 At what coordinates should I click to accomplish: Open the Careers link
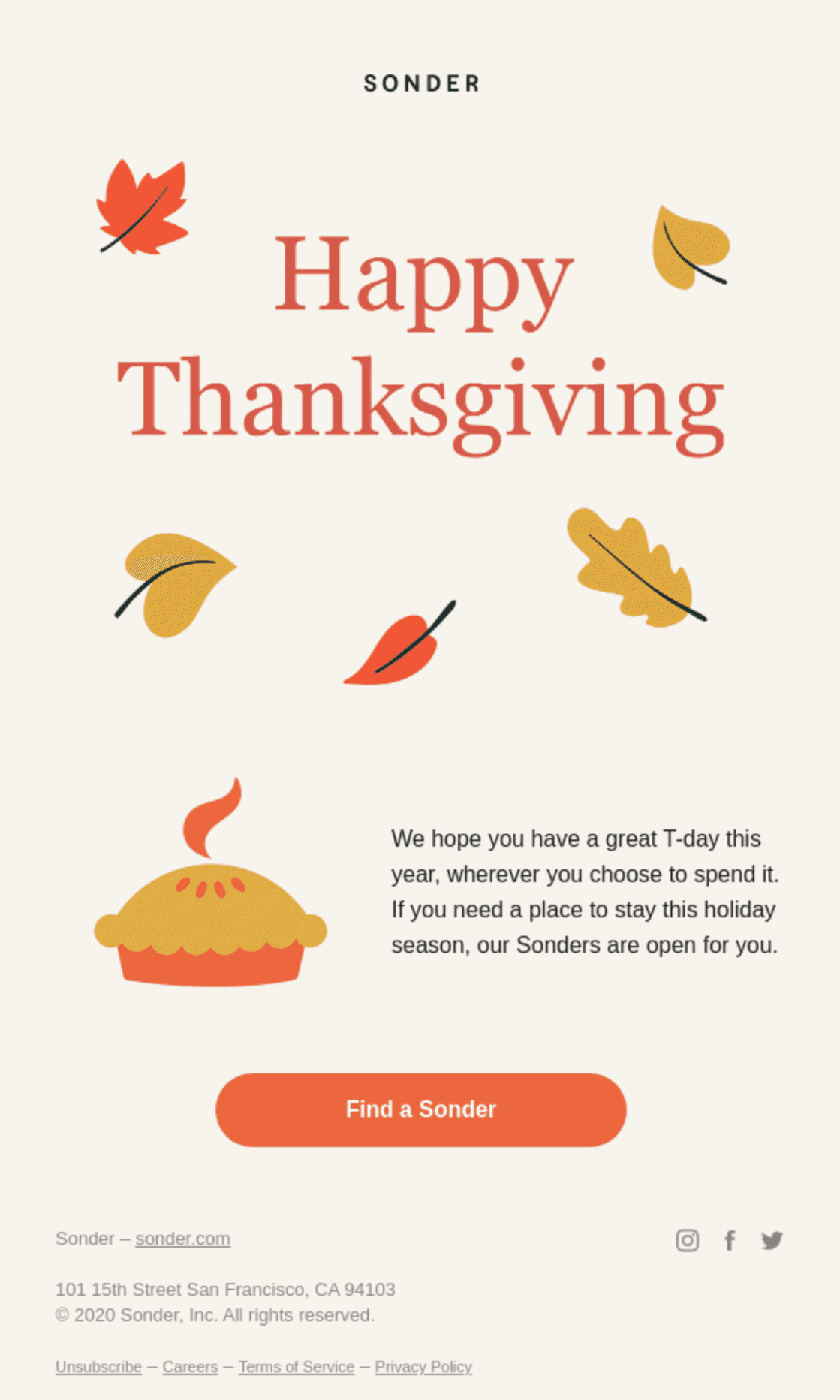point(190,1367)
